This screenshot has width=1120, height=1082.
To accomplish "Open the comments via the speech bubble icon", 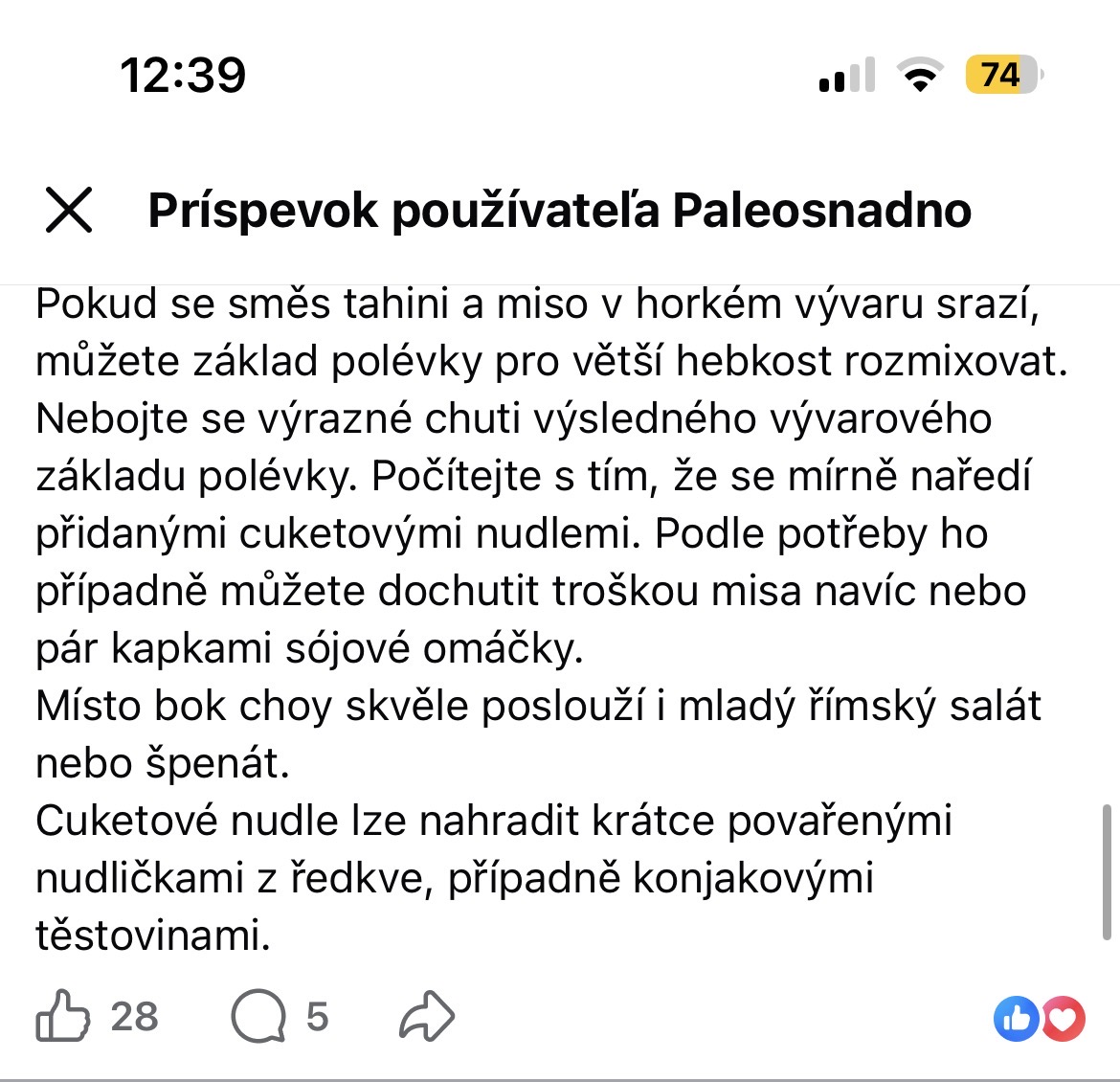I will pos(258,1016).
